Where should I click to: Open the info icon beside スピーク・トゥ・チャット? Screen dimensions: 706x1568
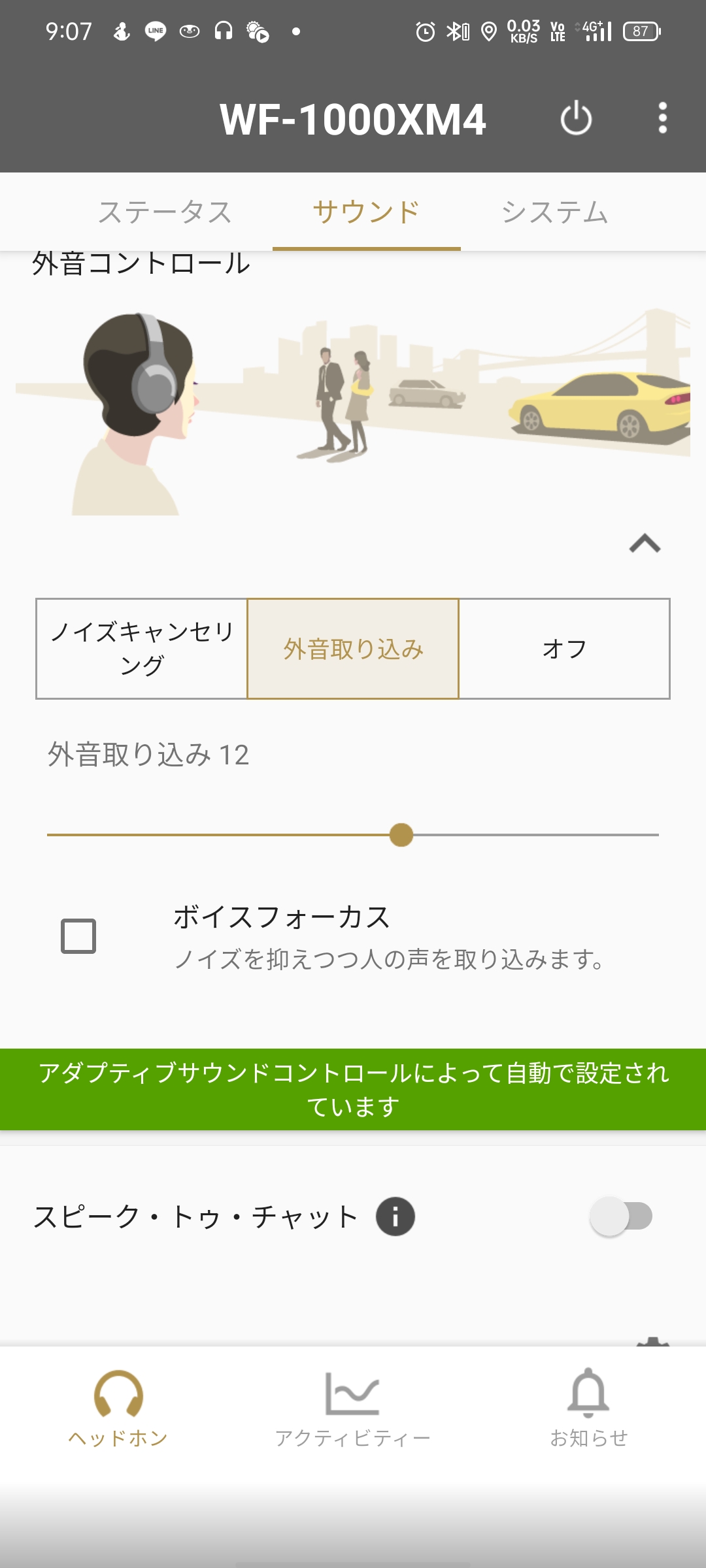coord(395,1217)
